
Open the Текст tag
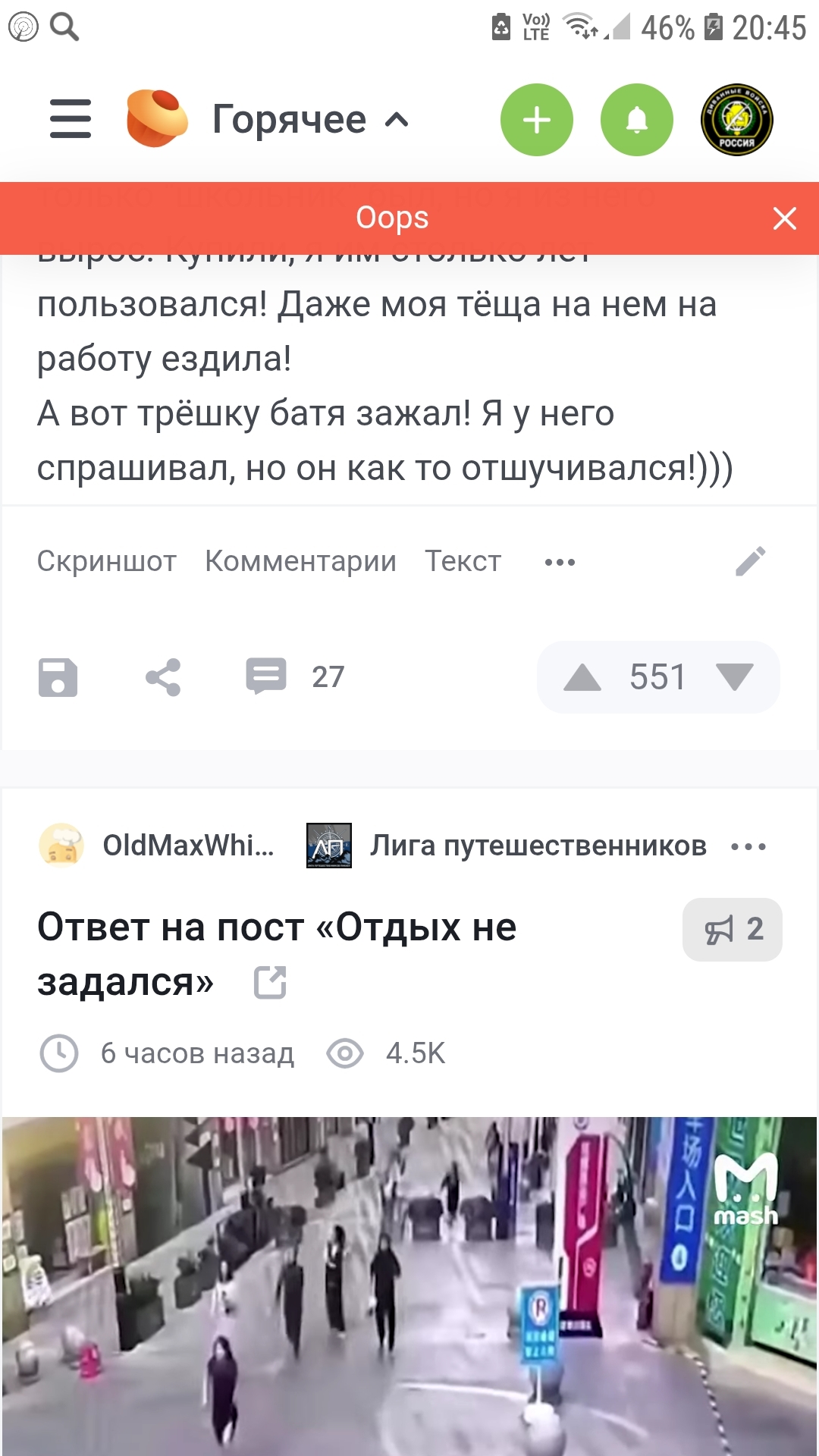tap(463, 561)
